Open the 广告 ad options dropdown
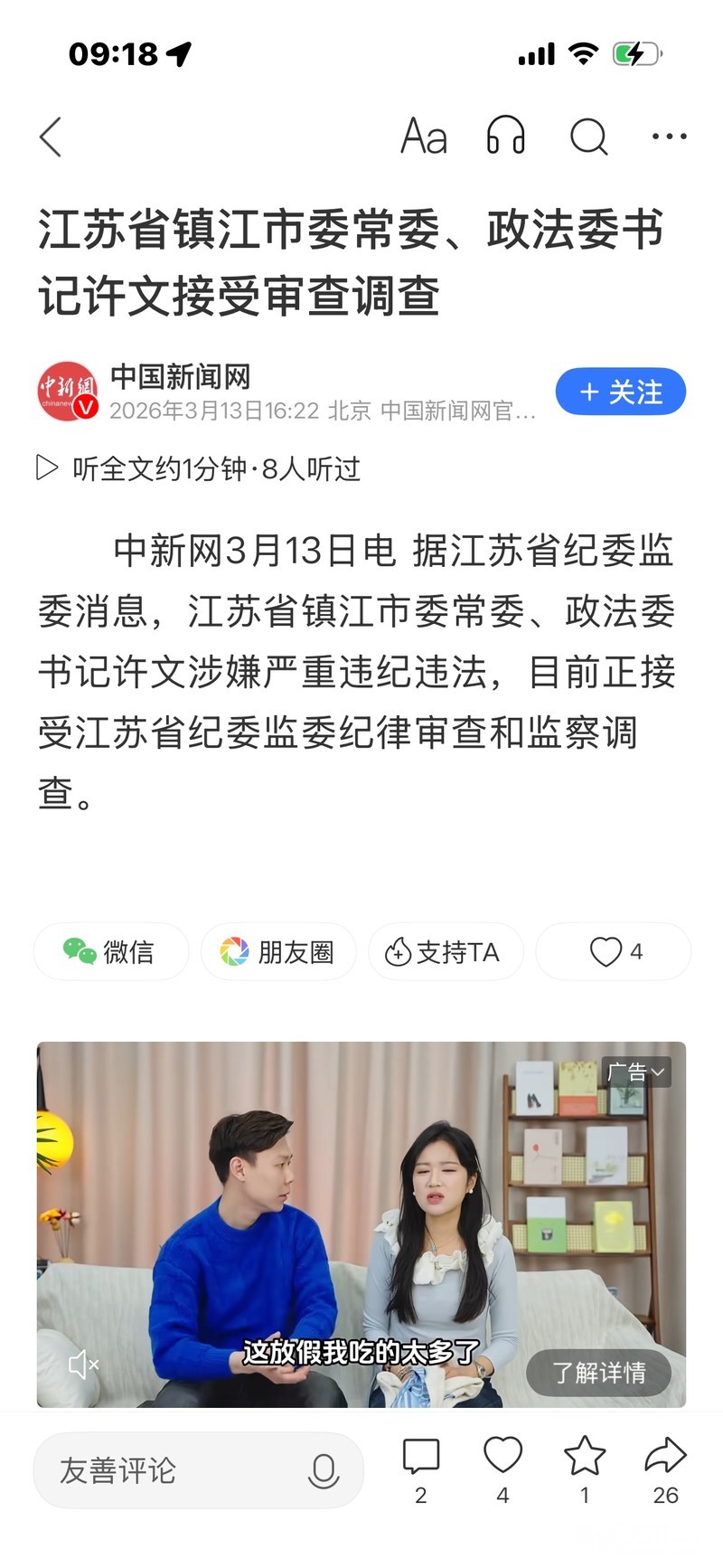This screenshot has width=723, height=1568. click(636, 1072)
